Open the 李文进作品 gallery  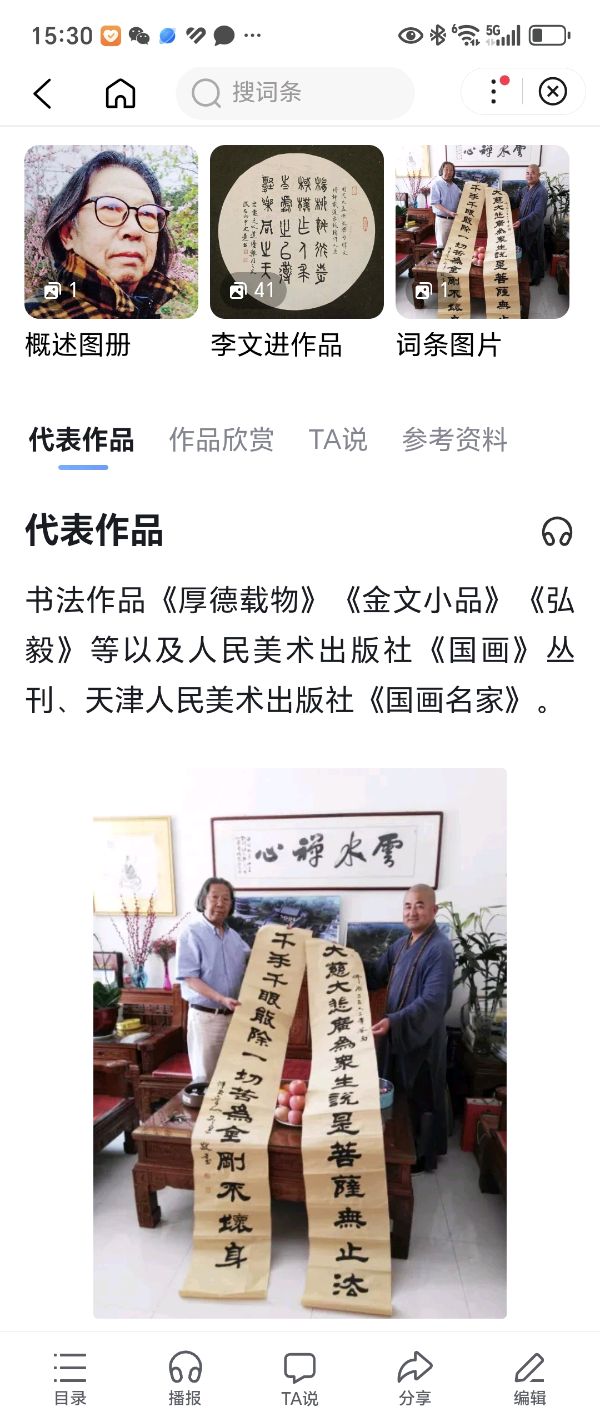[297, 232]
